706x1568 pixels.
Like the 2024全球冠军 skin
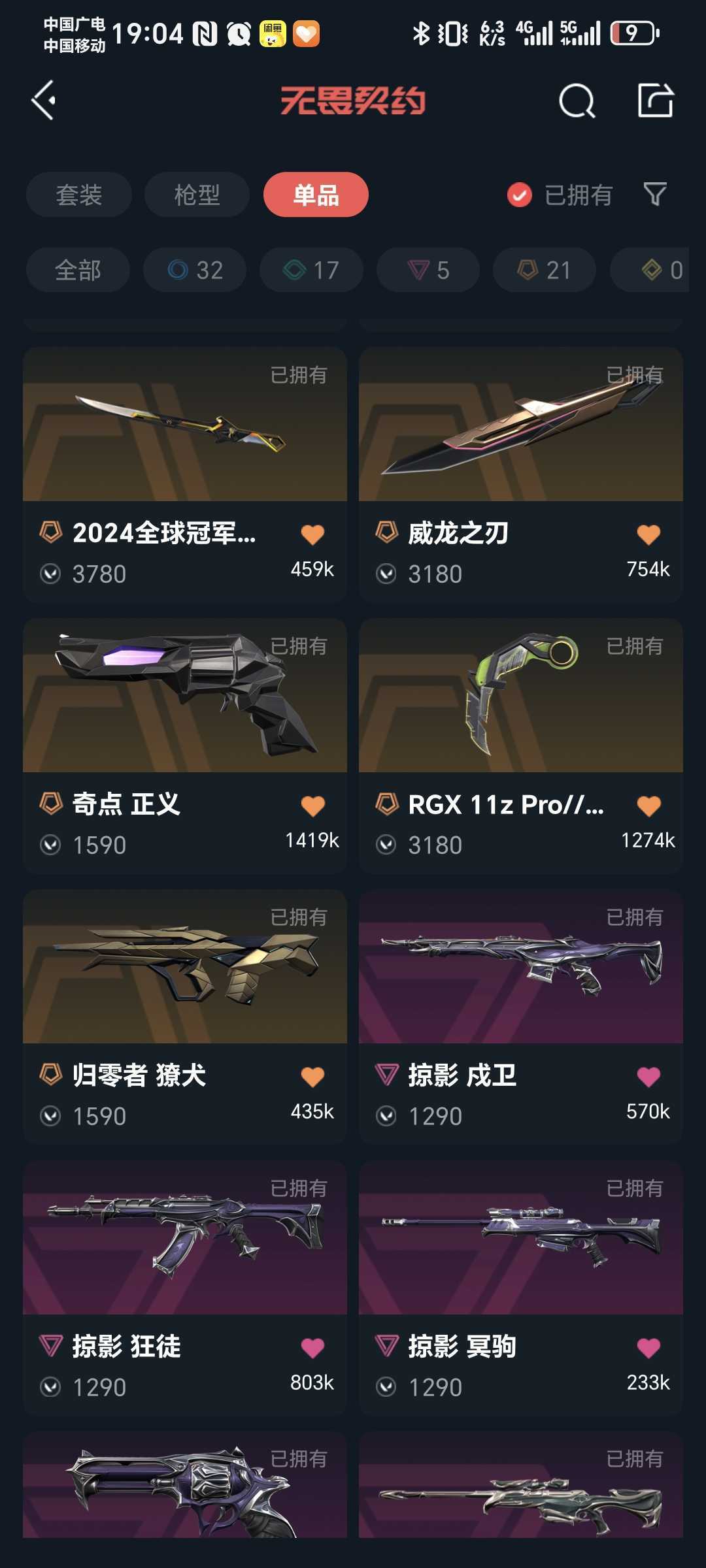coord(312,534)
